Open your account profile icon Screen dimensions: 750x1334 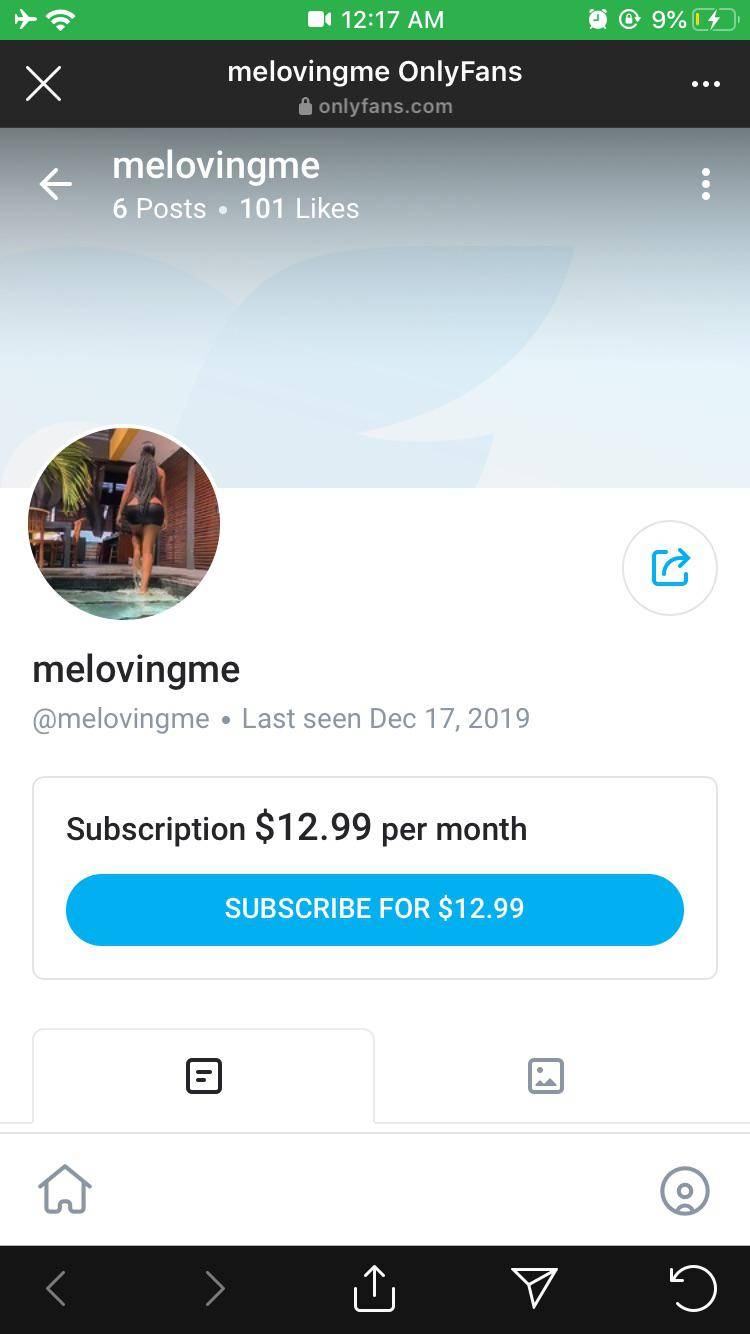click(684, 1191)
